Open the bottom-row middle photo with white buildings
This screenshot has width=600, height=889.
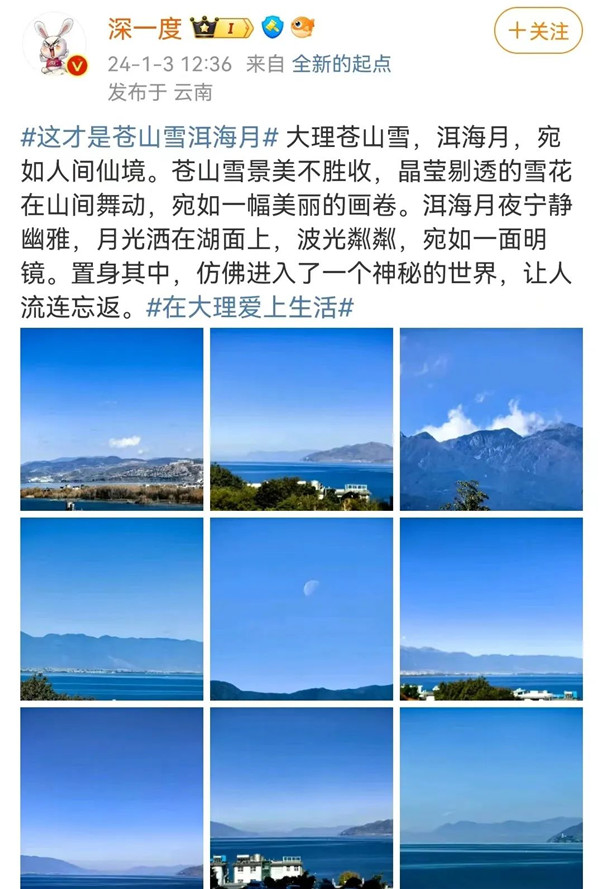(x=301, y=797)
